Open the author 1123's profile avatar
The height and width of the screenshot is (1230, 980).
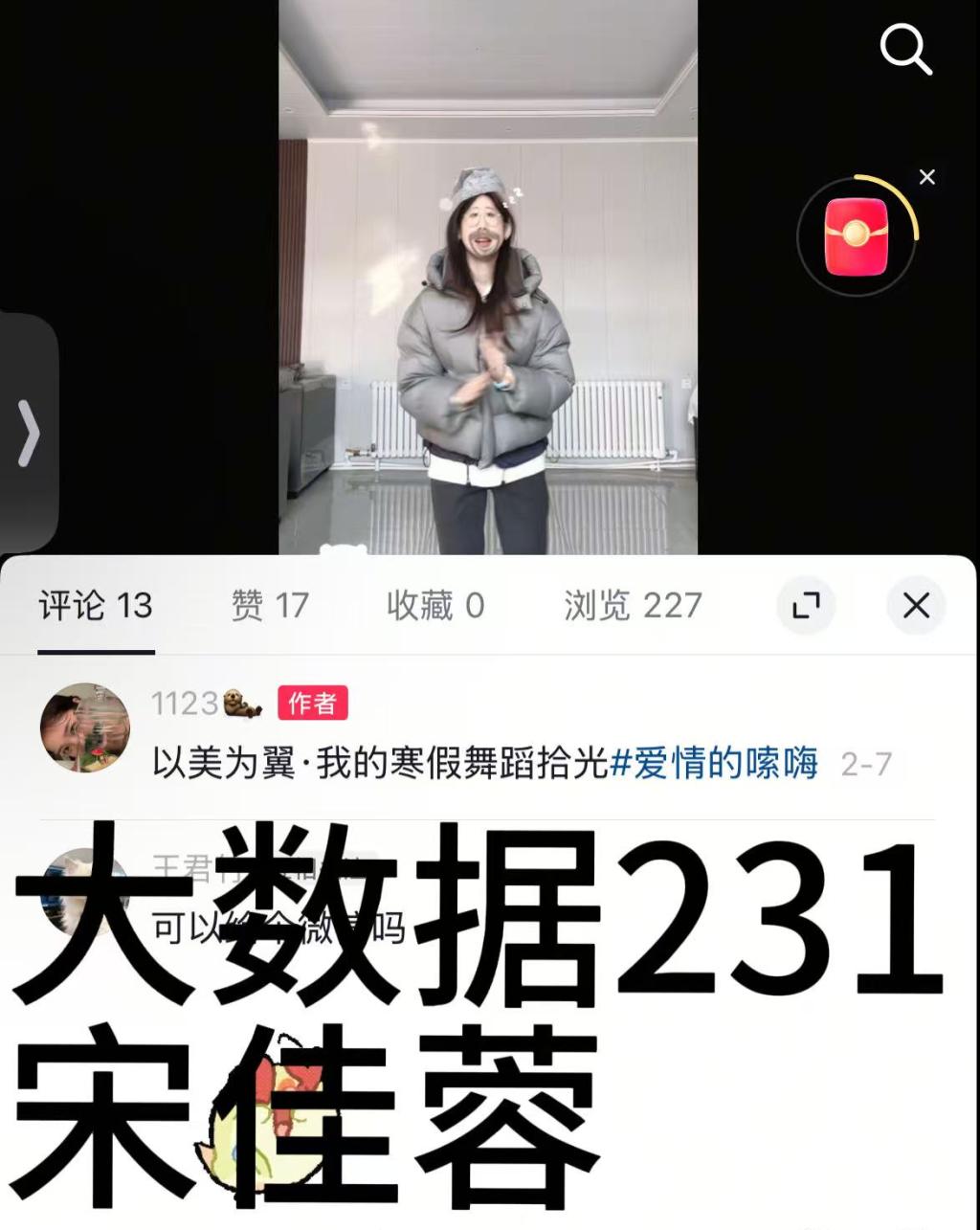pos(85,727)
